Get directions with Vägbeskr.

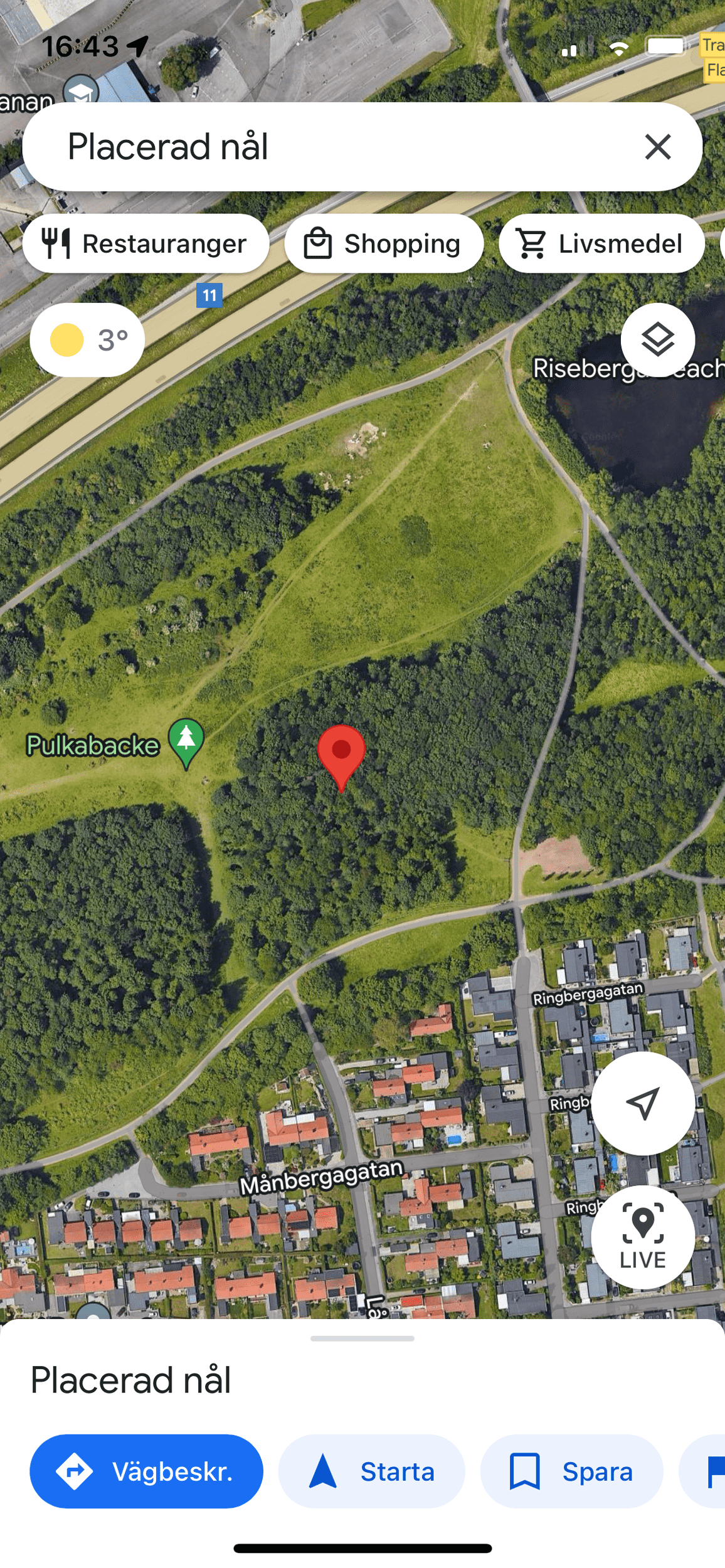146,1471
